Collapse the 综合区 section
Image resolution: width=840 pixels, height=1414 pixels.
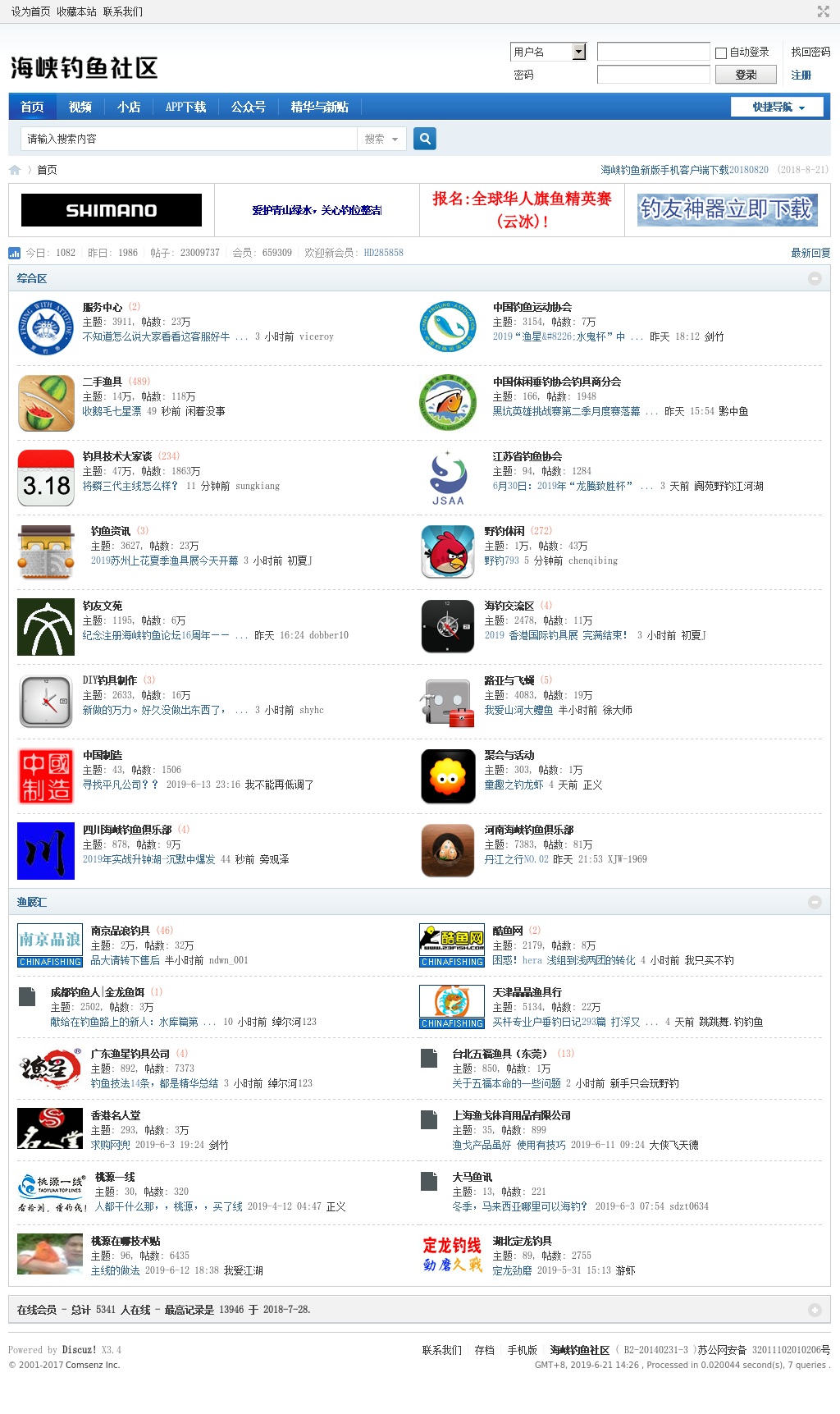[x=815, y=278]
